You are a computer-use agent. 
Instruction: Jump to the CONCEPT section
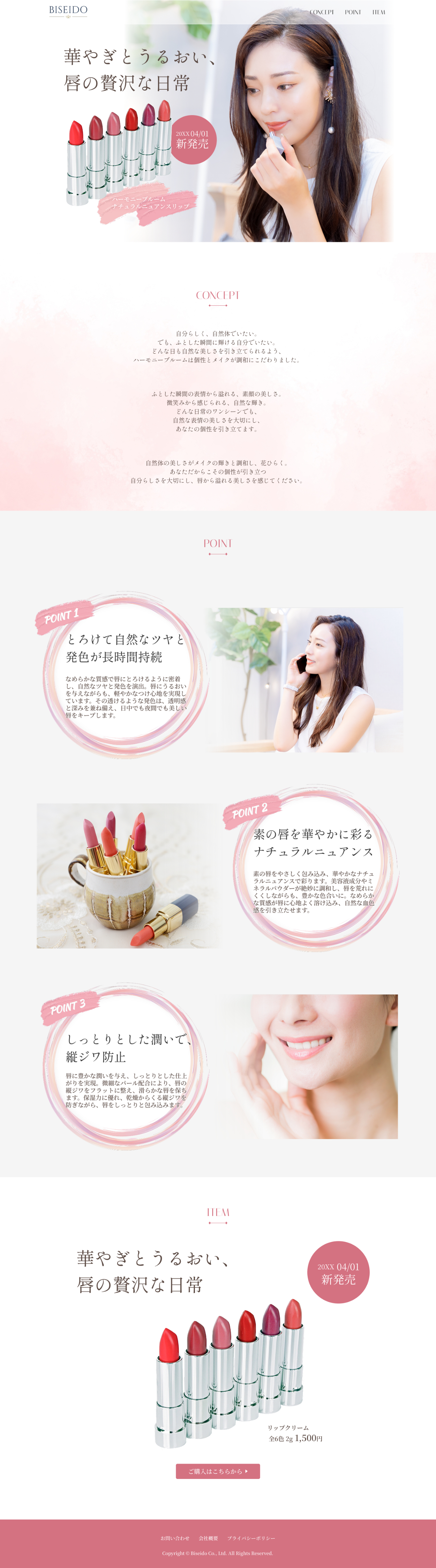point(321,12)
